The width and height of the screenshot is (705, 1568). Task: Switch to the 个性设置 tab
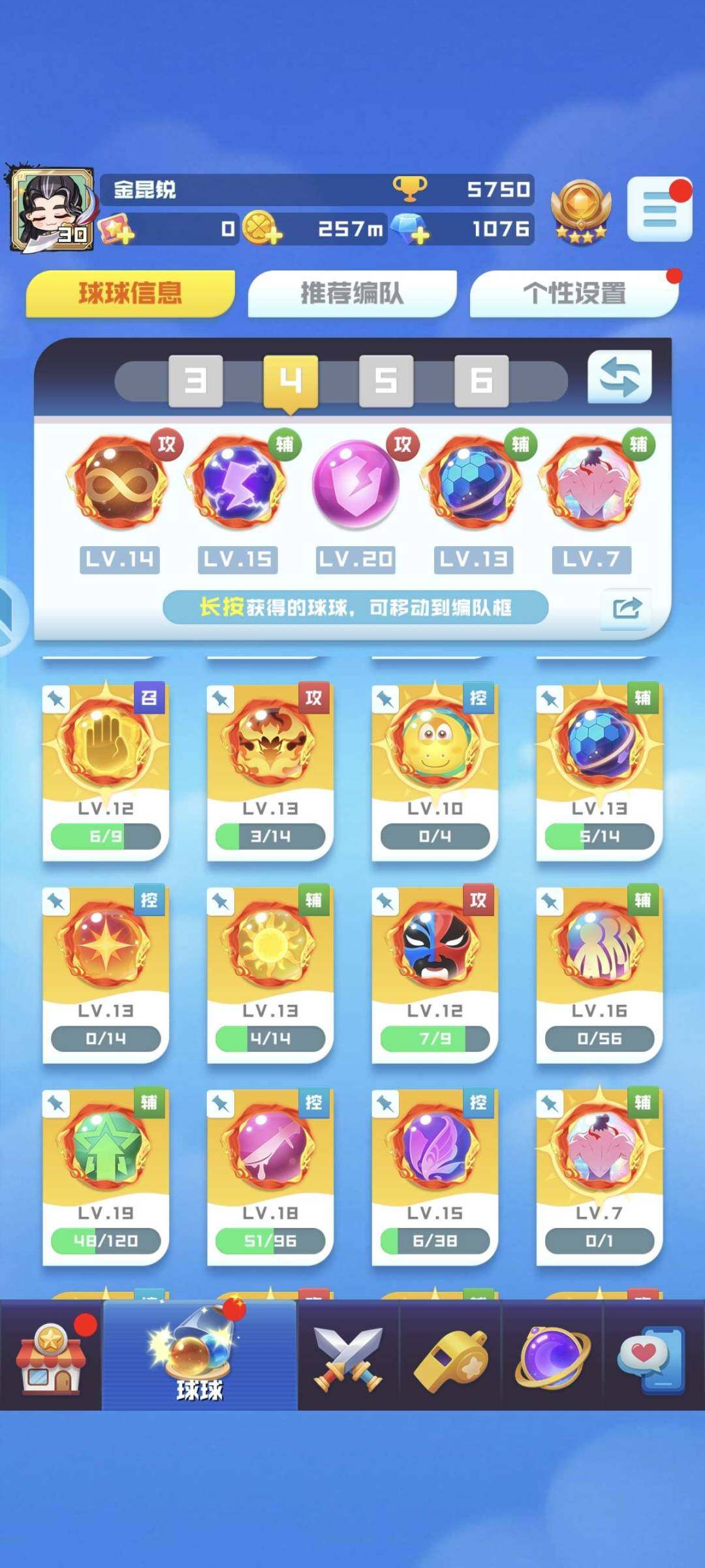[x=574, y=294]
